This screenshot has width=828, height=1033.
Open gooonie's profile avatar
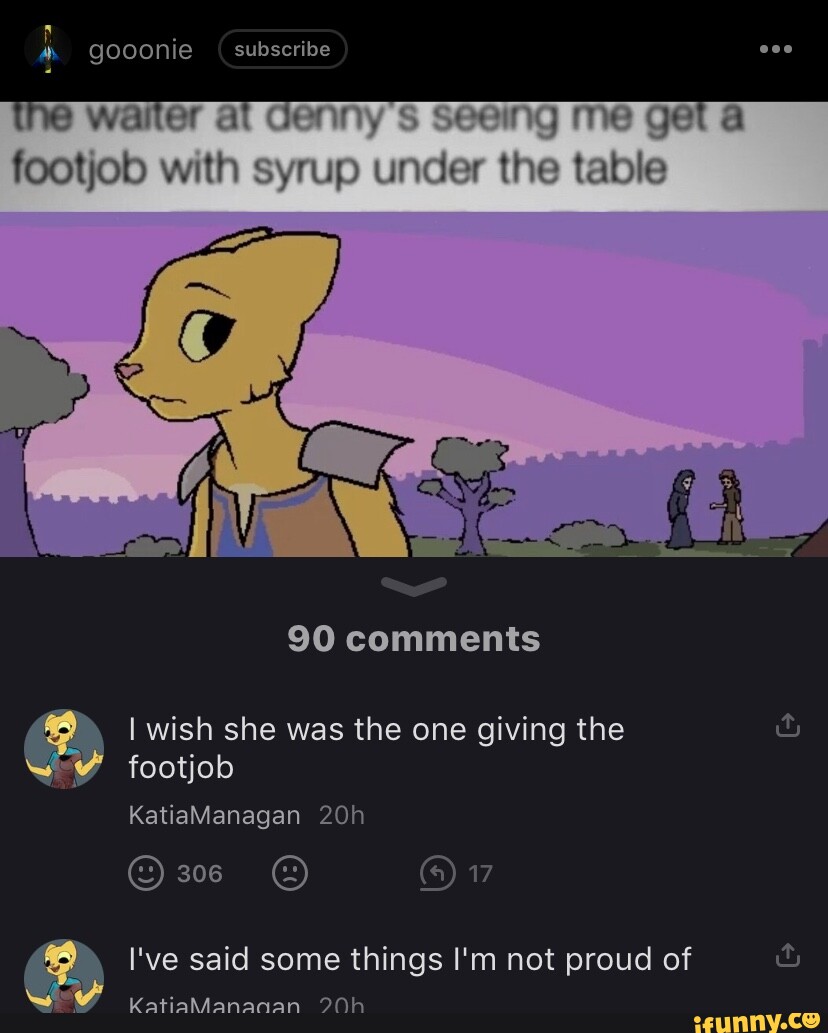click(47, 48)
